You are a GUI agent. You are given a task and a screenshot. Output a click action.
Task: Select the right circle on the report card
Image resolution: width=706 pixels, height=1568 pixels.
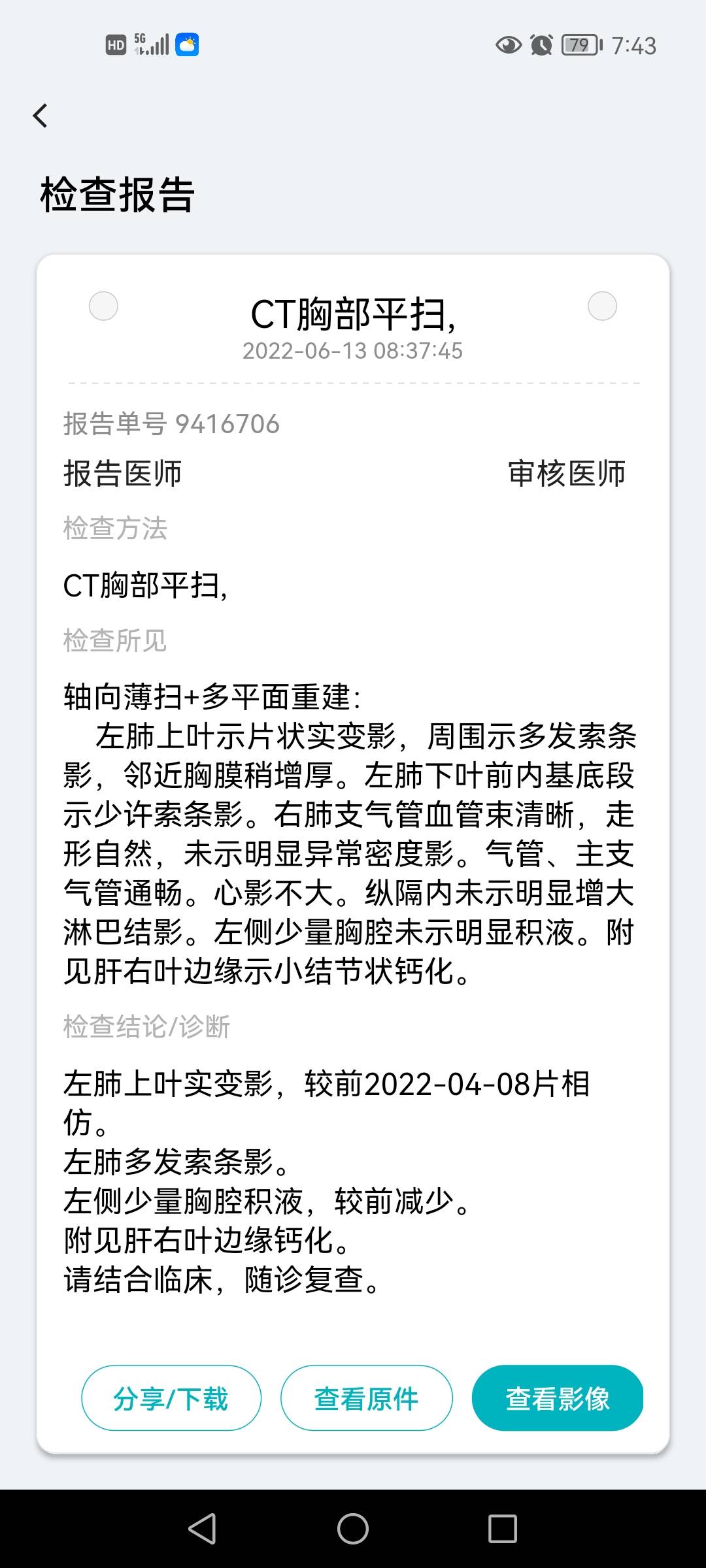(x=602, y=304)
